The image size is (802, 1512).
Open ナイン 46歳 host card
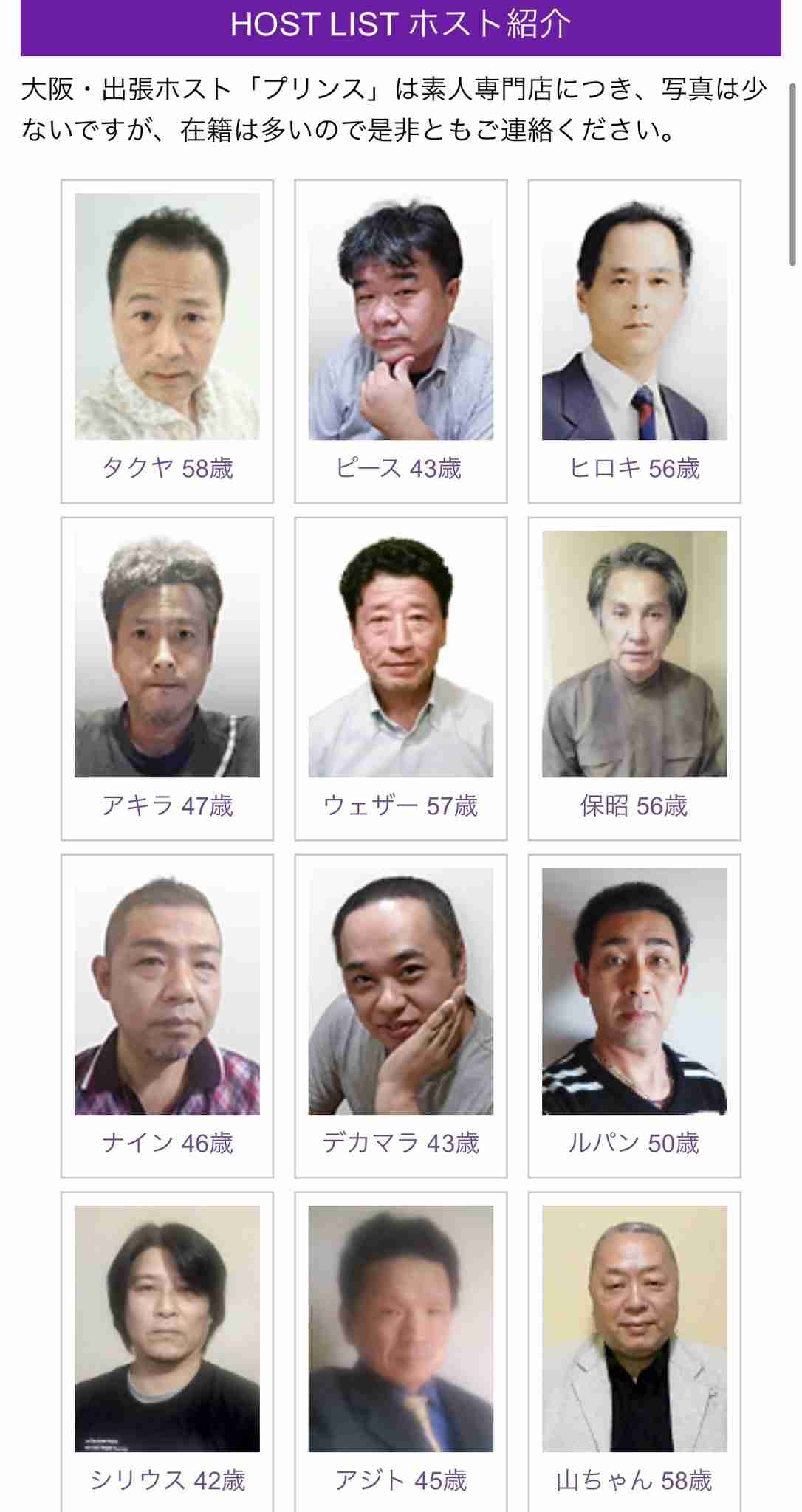(167, 1016)
